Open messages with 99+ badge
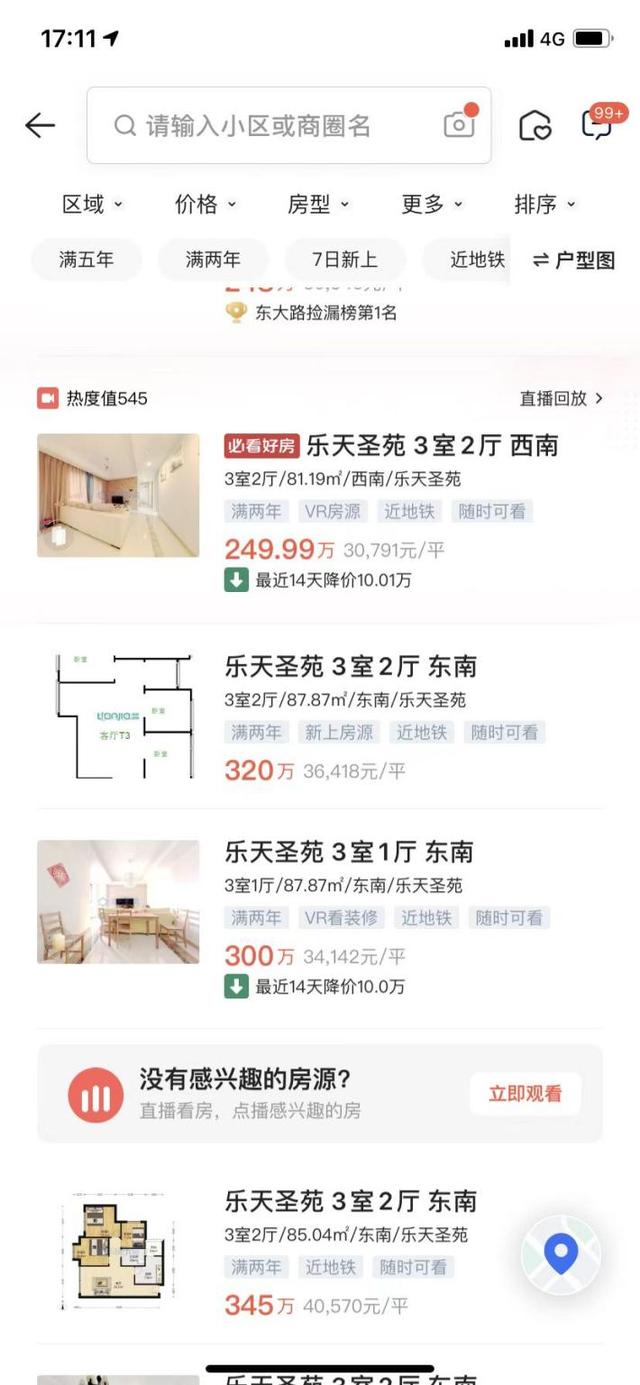The height and width of the screenshot is (1385, 640). (597, 124)
